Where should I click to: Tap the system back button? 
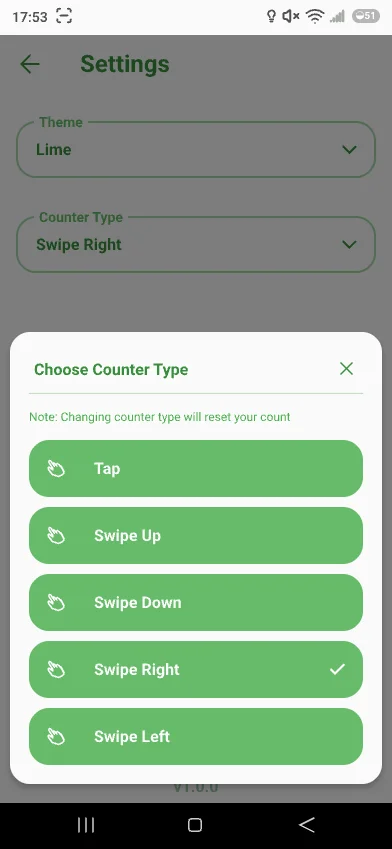(306, 825)
